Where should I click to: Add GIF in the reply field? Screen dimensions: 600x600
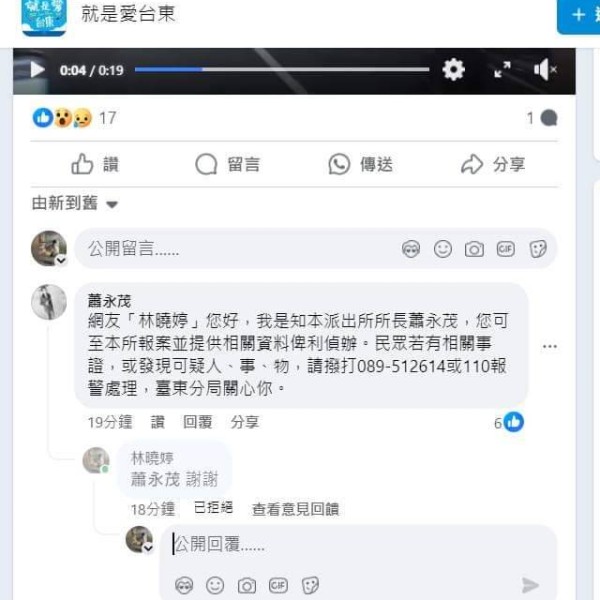pos(278,585)
